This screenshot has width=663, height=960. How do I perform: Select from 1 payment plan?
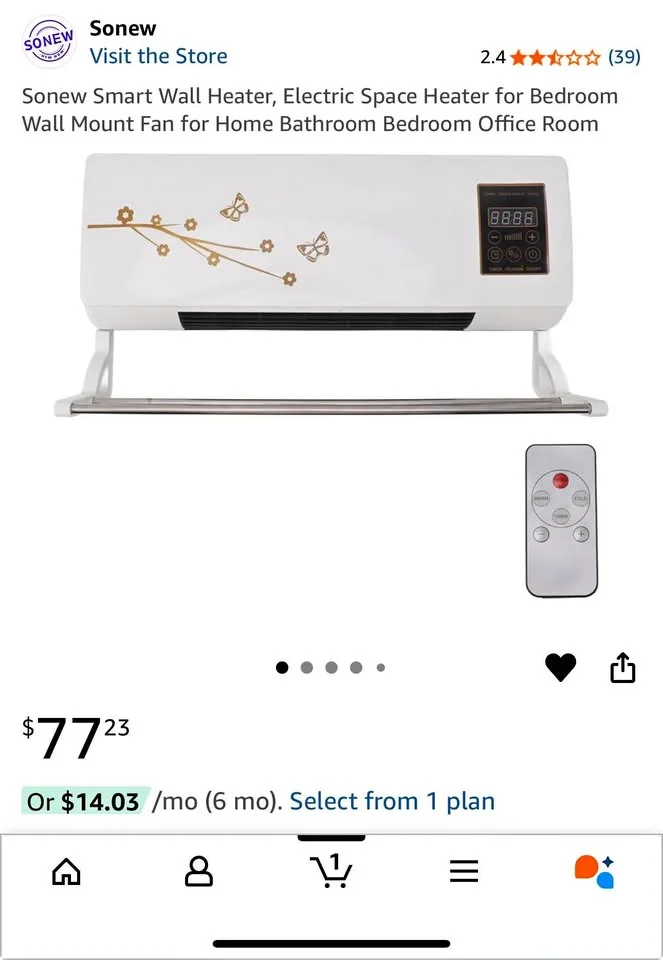pyautogui.click(x=392, y=801)
